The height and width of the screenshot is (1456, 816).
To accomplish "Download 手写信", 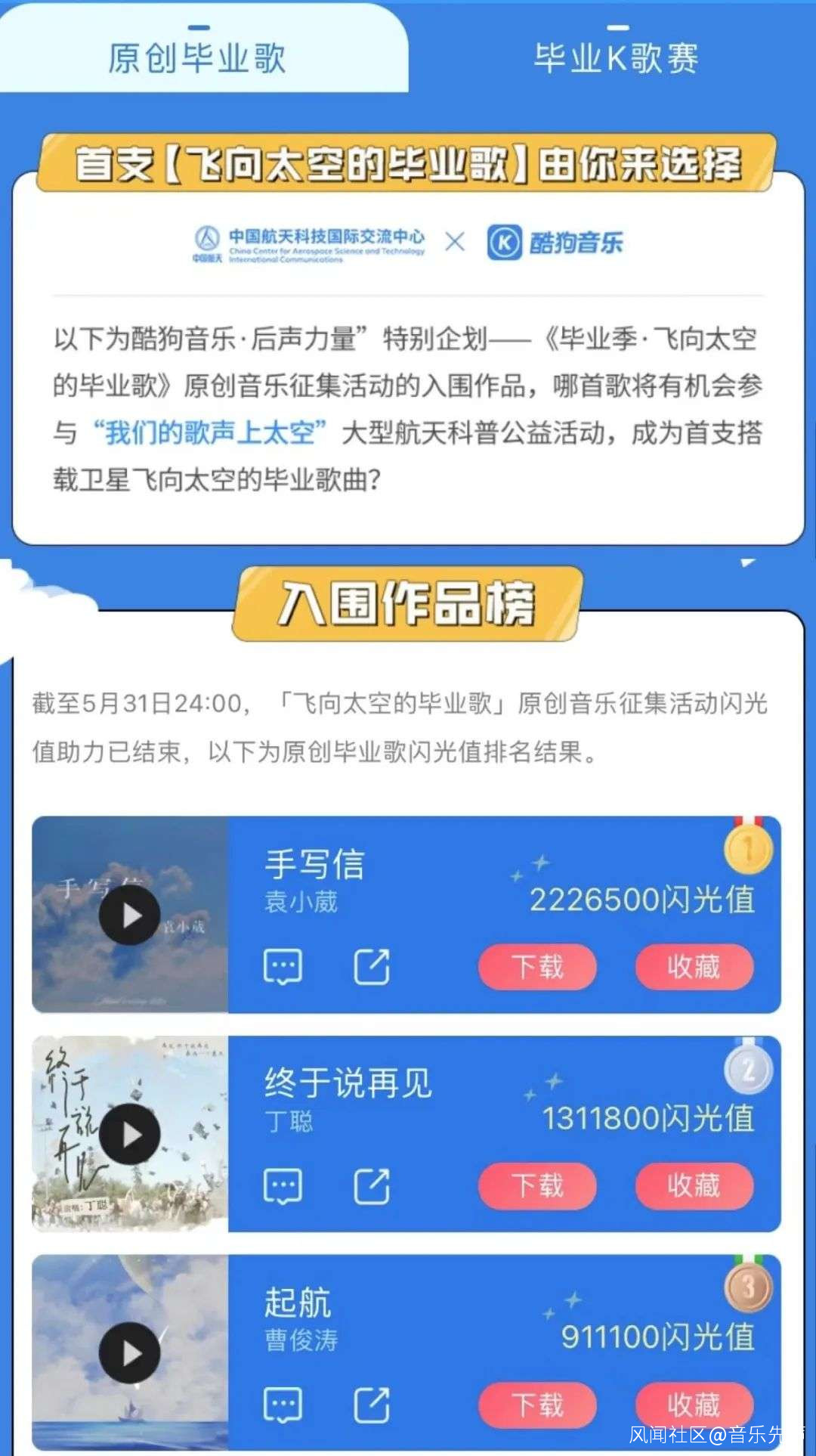I will (537, 967).
